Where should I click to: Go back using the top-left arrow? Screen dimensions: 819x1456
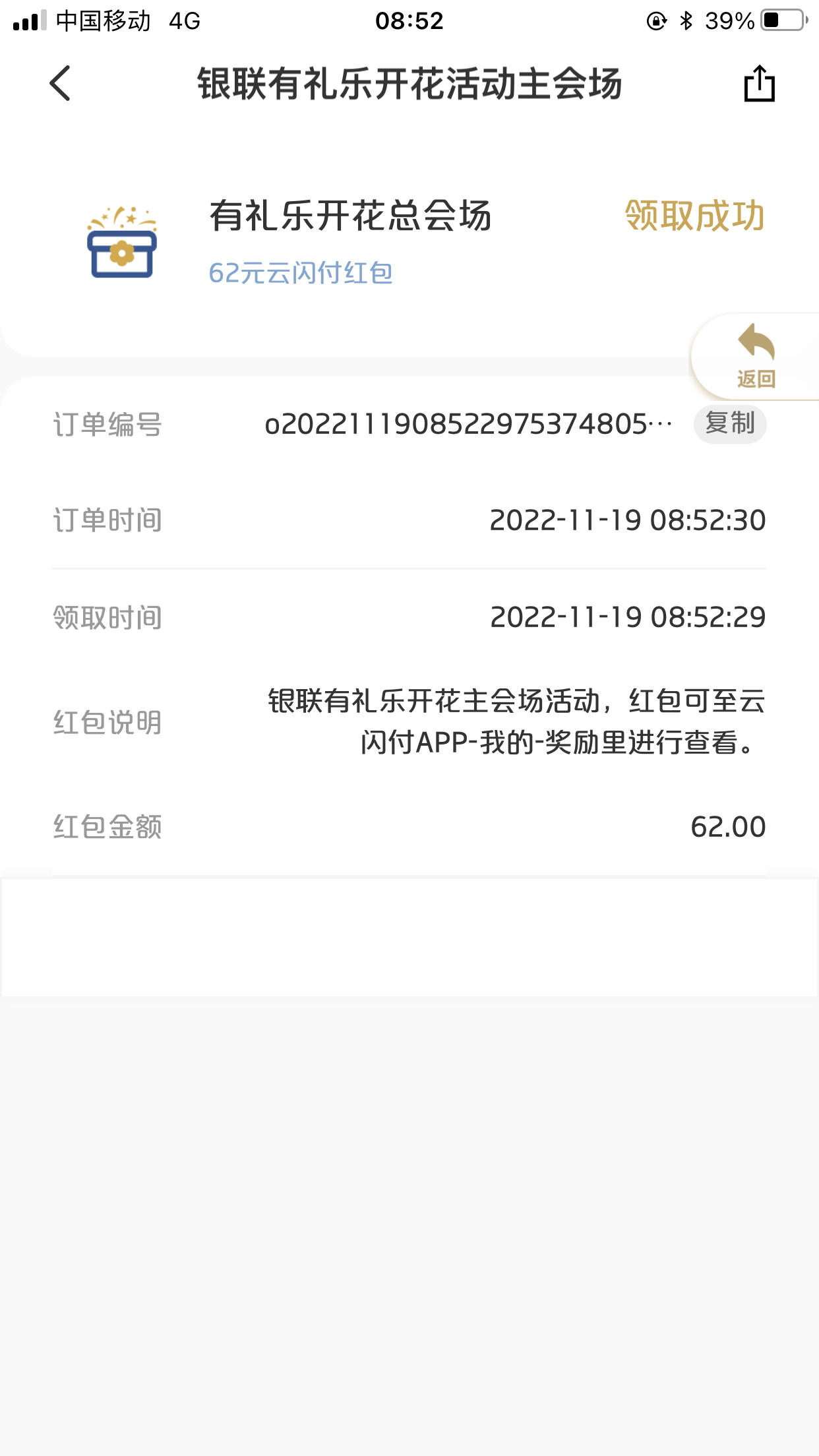click(x=60, y=84)
